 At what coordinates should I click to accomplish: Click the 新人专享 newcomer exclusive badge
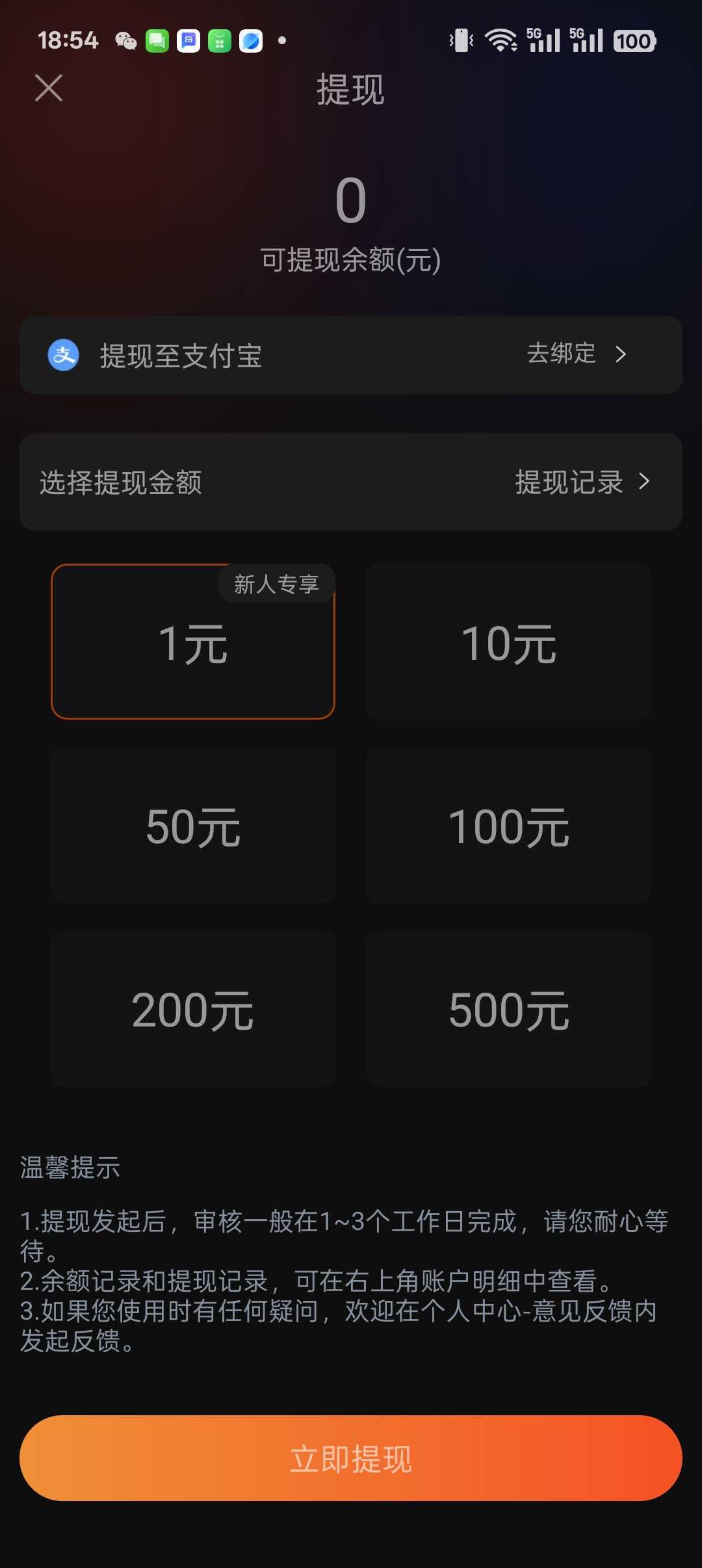click(275, 584)
